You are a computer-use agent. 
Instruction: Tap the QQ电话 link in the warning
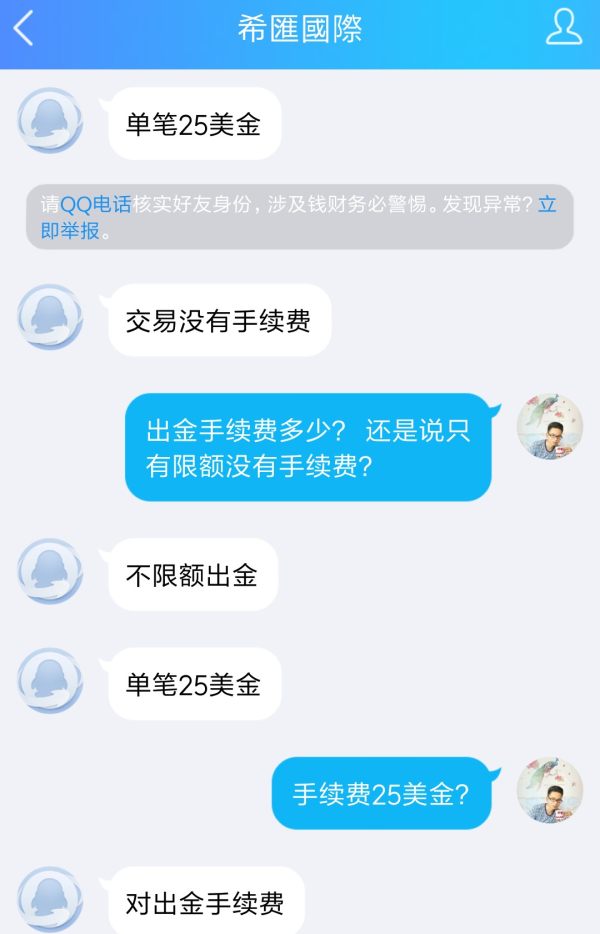click(96, 204)
